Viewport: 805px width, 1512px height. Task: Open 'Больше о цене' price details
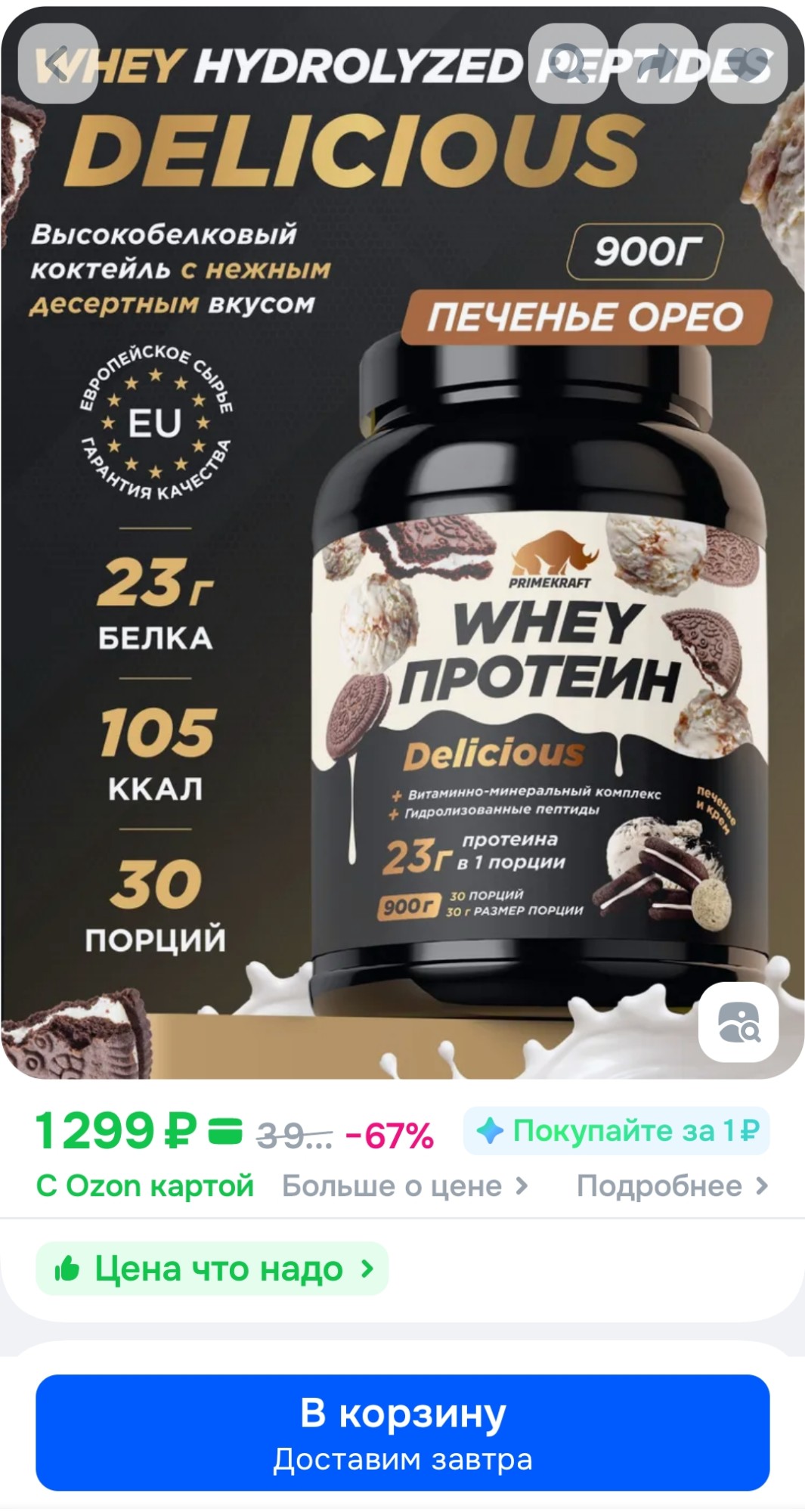click(x=404, y=1186)
